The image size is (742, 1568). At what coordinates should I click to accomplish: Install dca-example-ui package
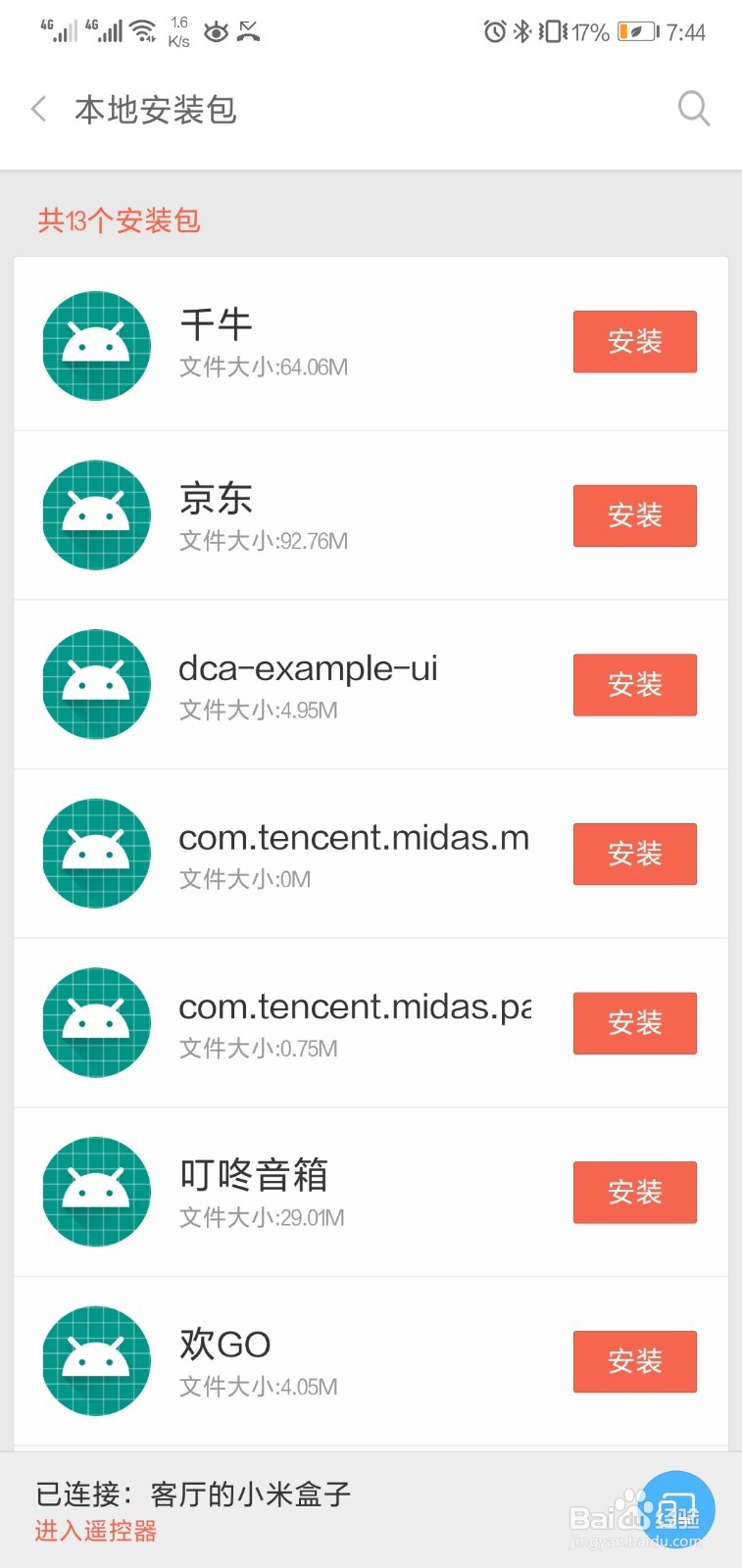point(634,684)
